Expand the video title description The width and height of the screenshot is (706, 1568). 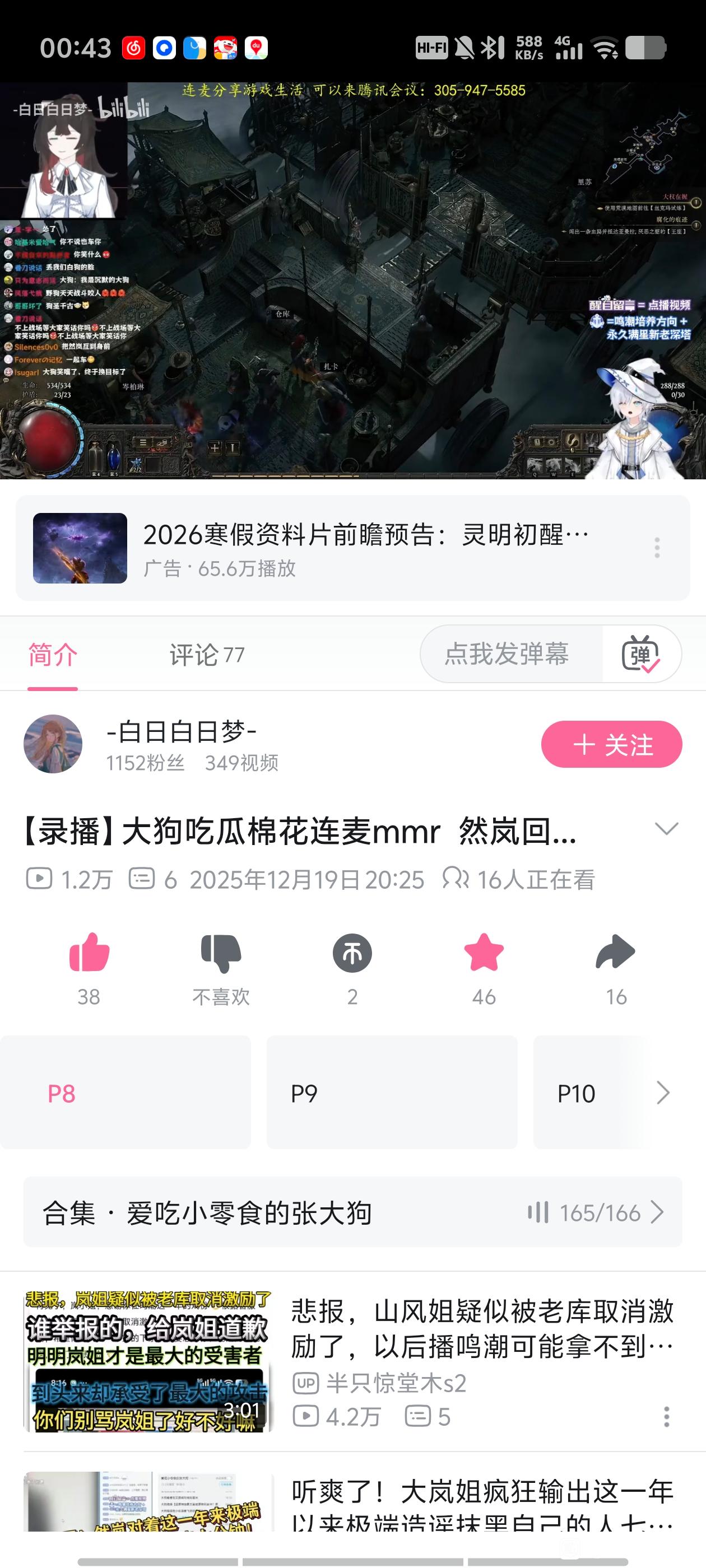tap(666, 828)
